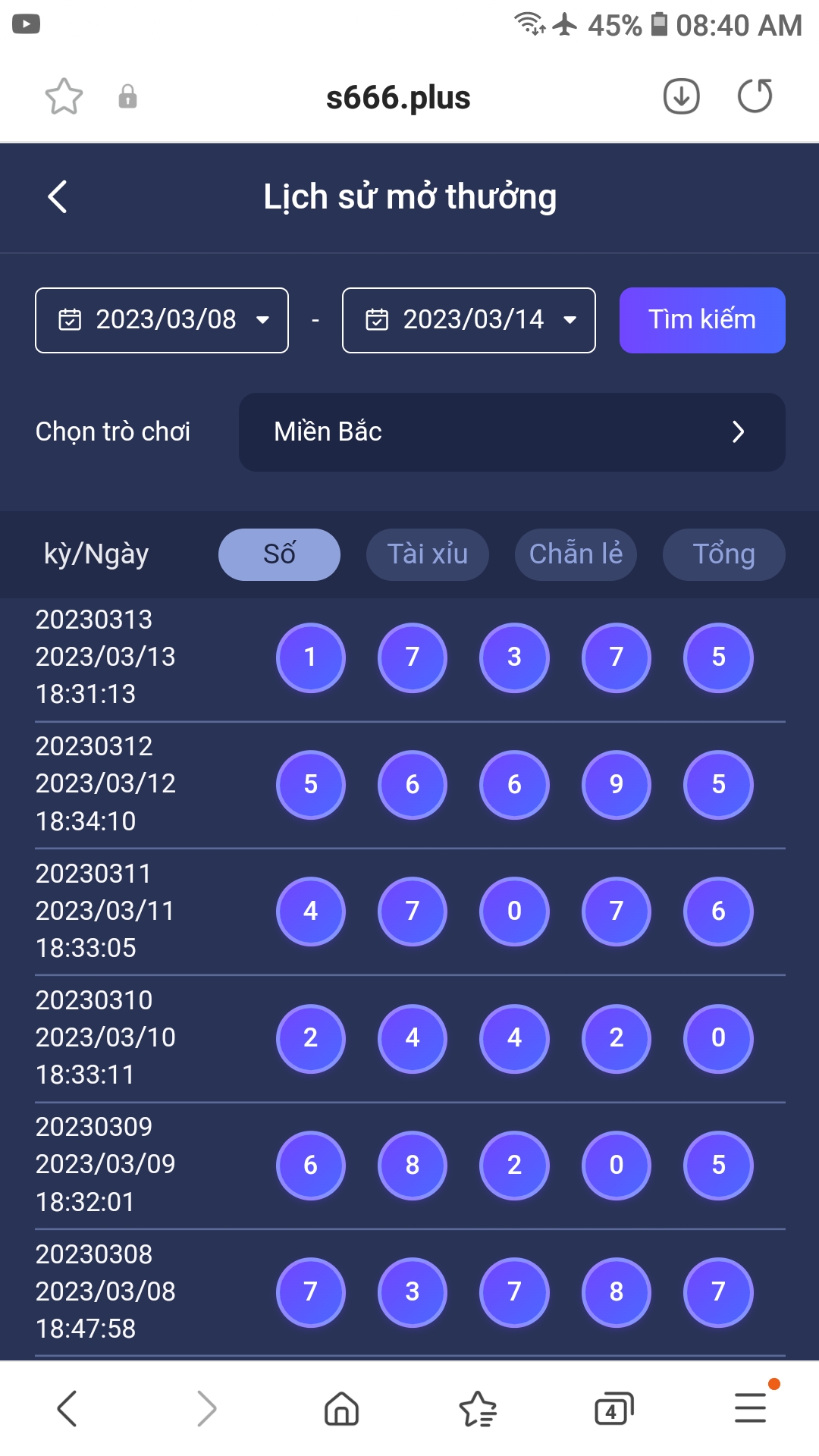Open the tab switcher showing 4 tabs
Image resolution: width=819 pixels, height=1456 pixels.
pyautogui.click(x=614, y=1410)
